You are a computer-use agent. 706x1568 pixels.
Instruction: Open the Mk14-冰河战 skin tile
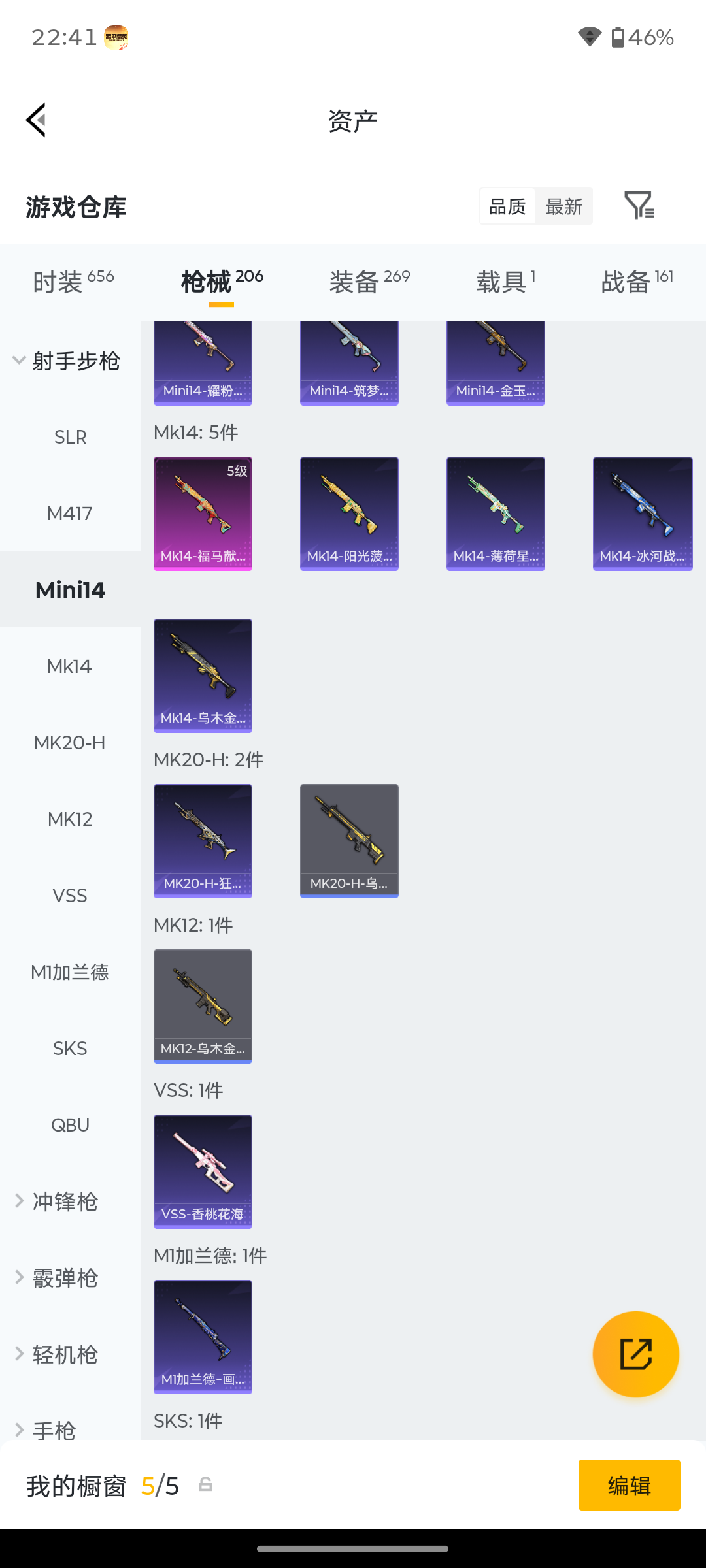[x=643, y=514]
